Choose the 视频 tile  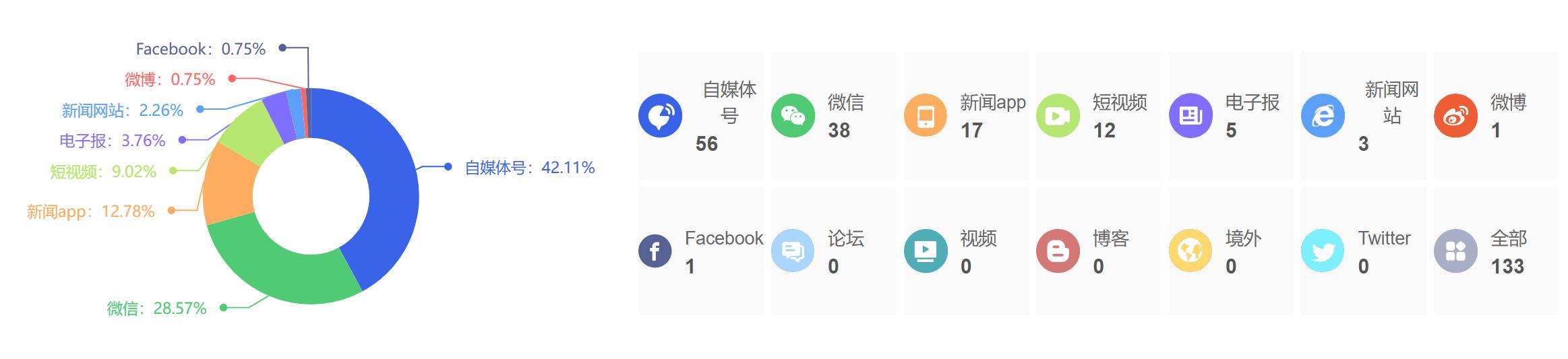tap(966, 251)
